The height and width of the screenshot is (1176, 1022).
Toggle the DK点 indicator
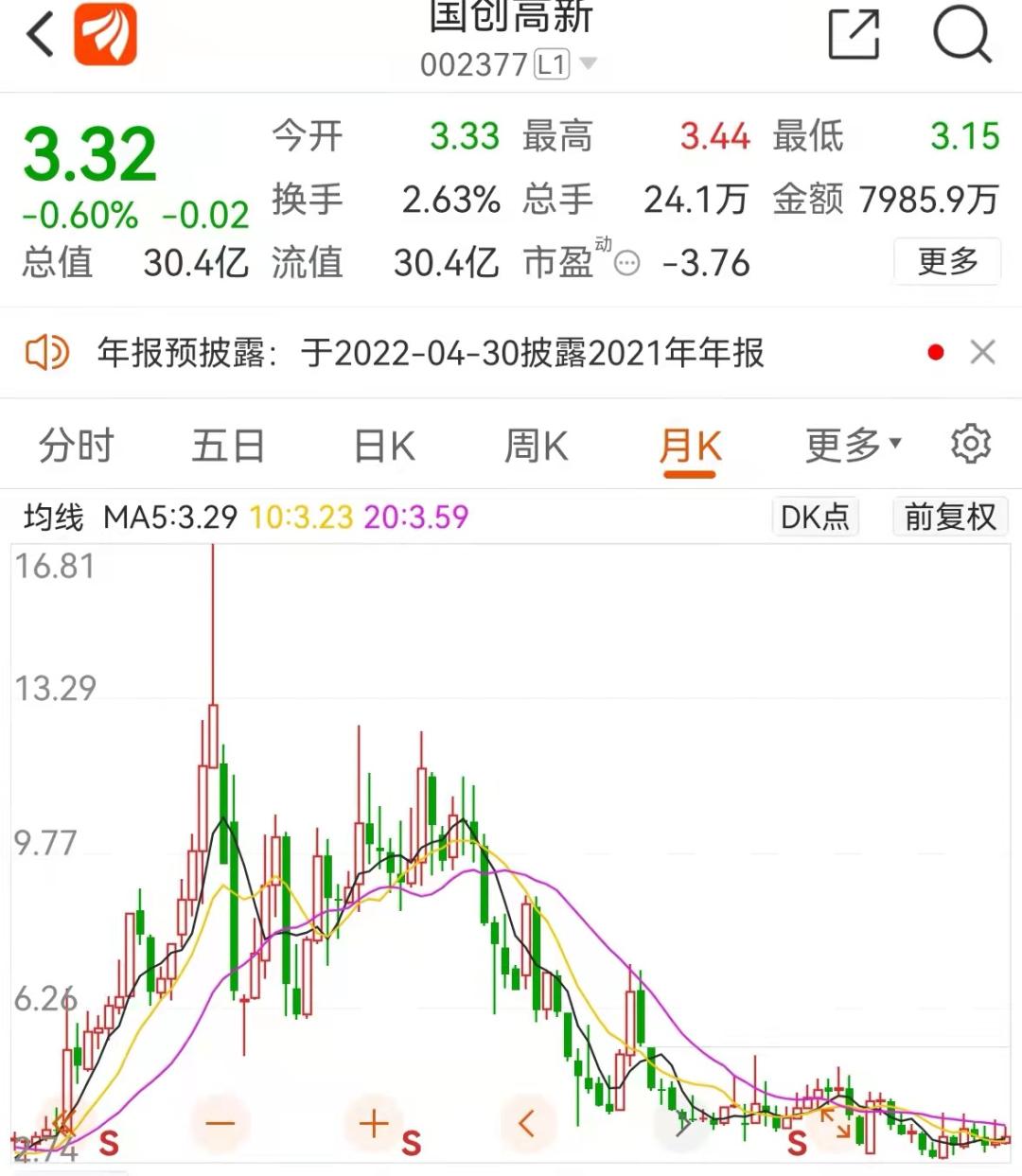point(815,517)
